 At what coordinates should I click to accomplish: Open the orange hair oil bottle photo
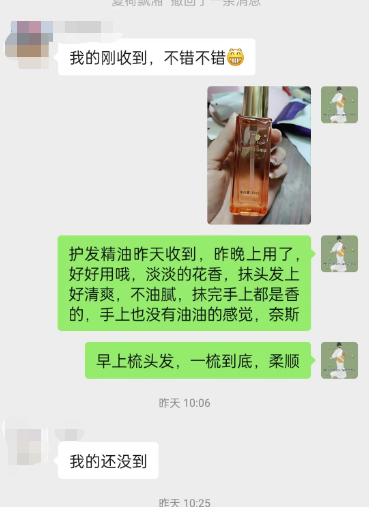tap(259, 155)
